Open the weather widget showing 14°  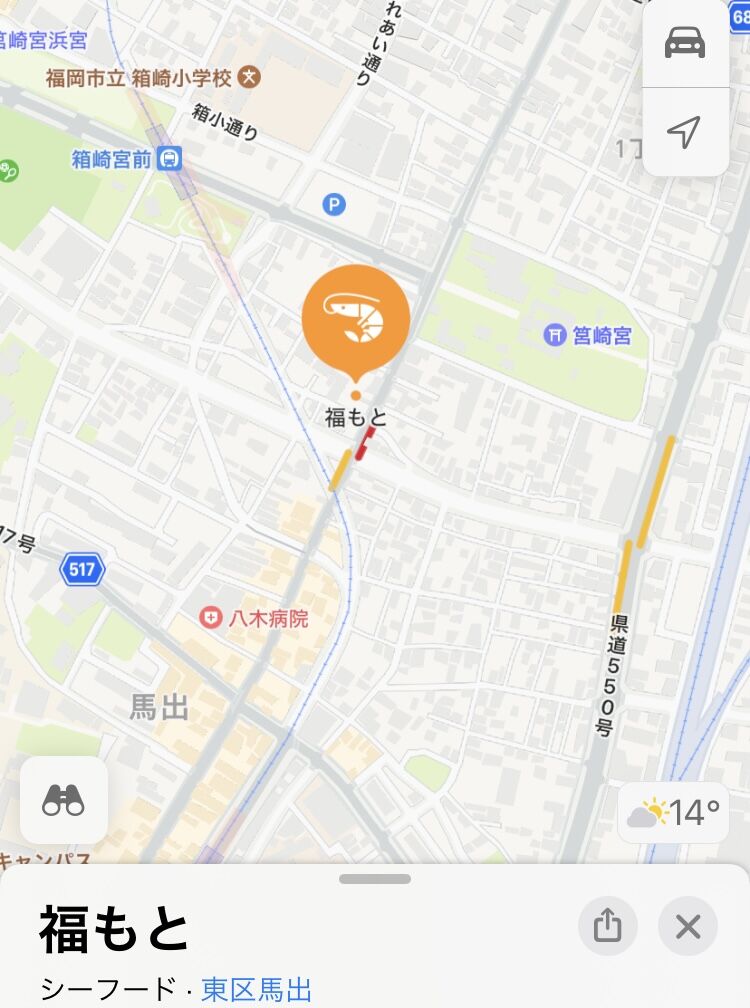point(674,813)
